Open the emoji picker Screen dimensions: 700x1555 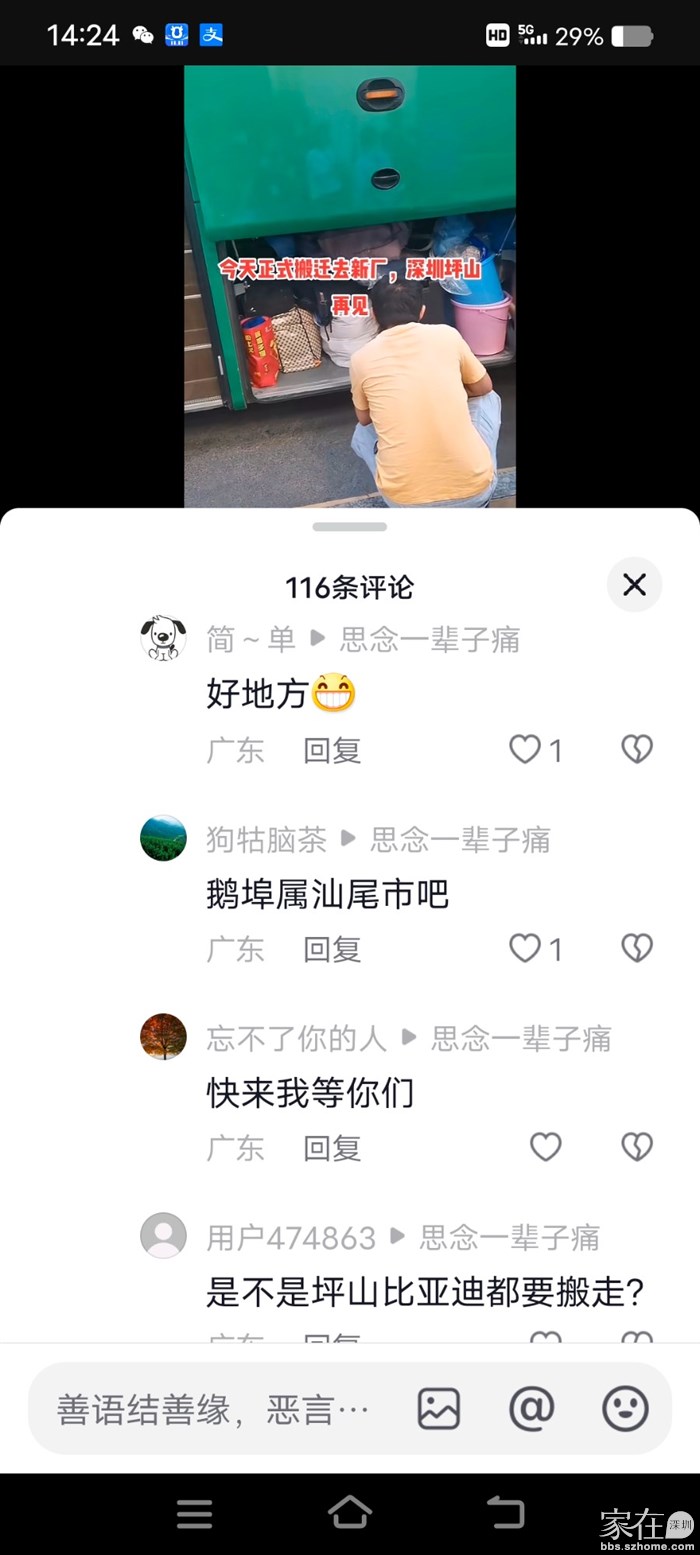pos(625,1409)
